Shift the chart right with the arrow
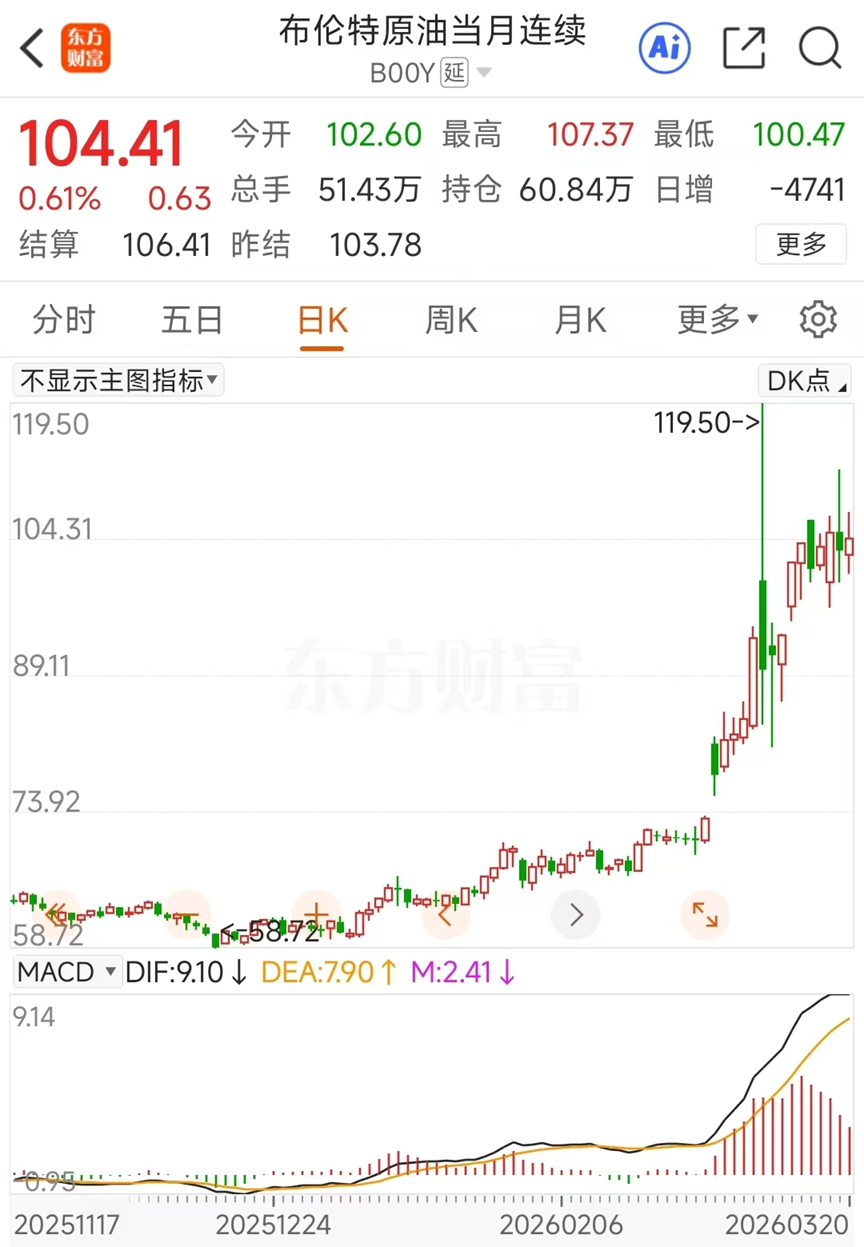The width and height of the screenshot is (864, 1247). [576, 914]
